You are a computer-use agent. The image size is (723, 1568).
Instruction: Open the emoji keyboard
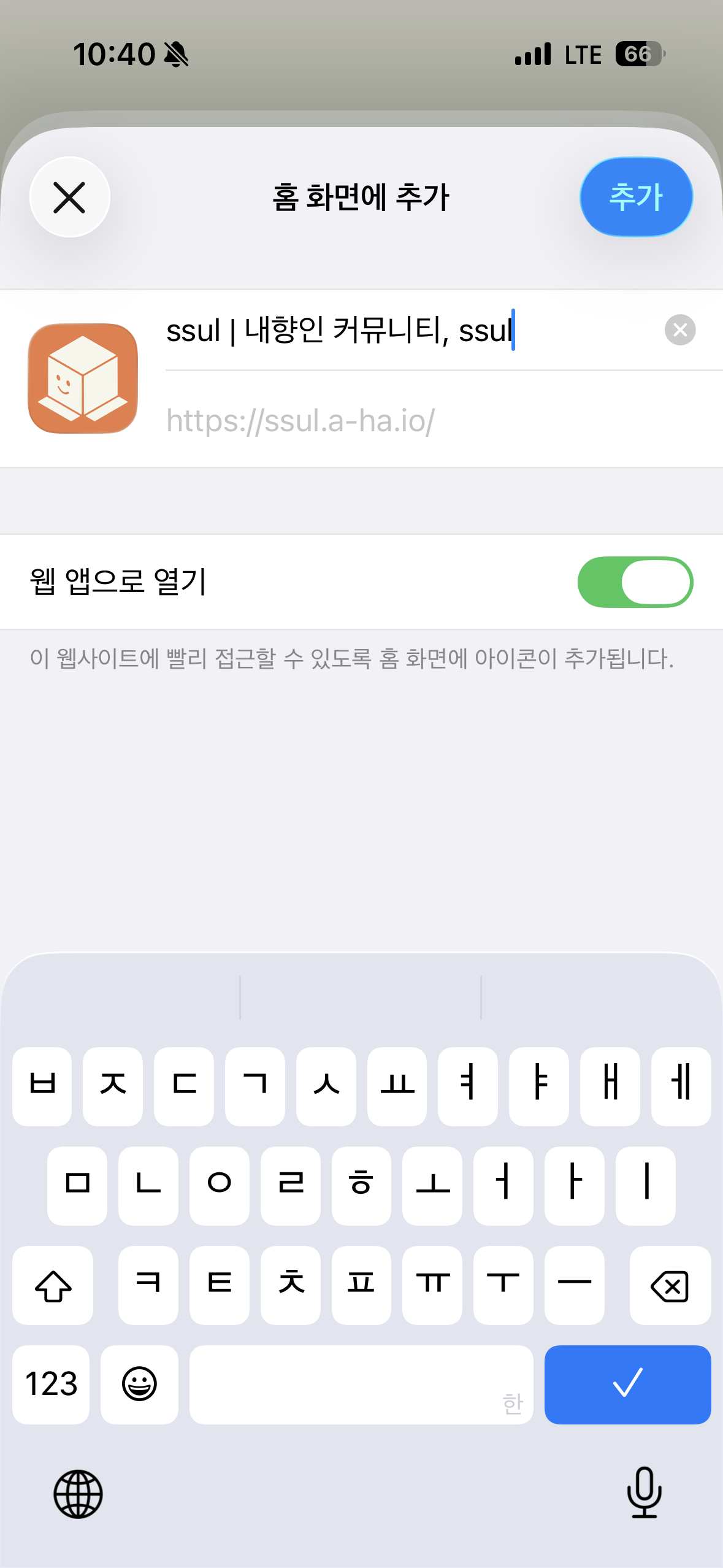pos(139,1384)
